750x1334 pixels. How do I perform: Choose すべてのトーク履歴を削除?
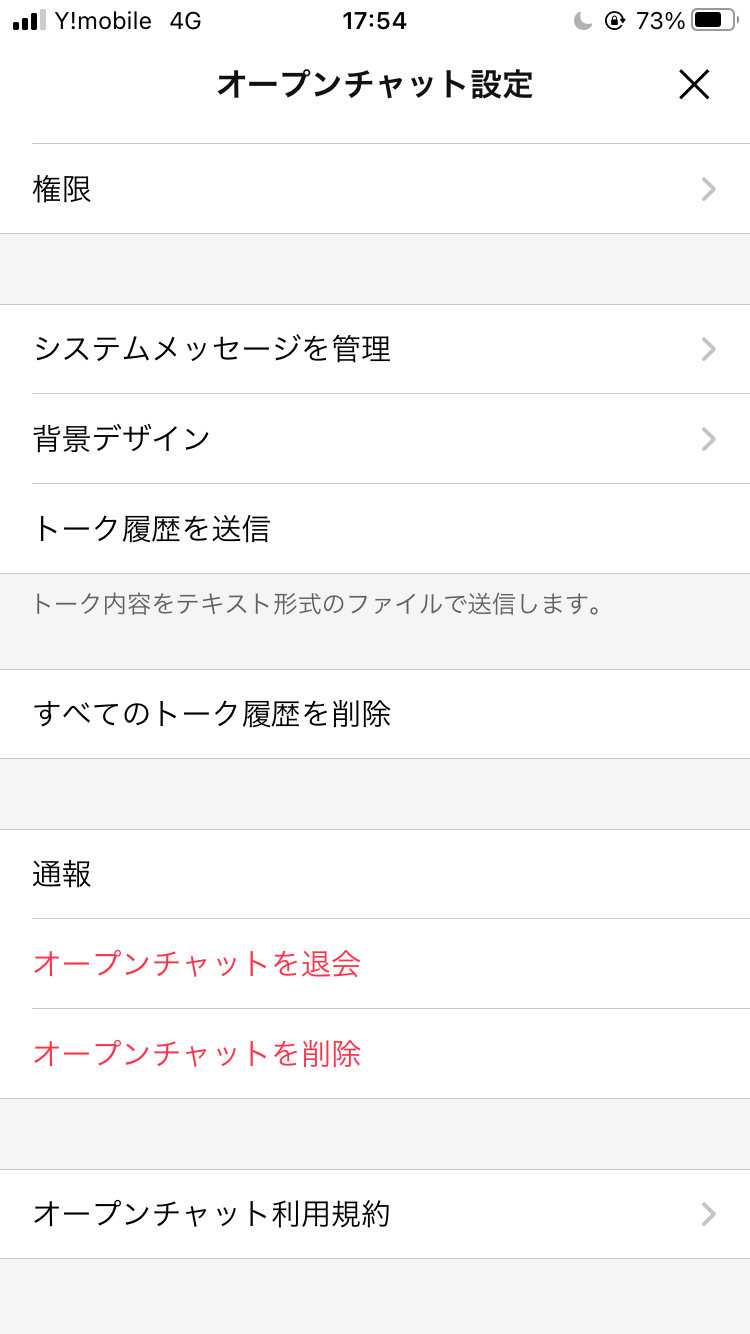click(x=375, y=714)
